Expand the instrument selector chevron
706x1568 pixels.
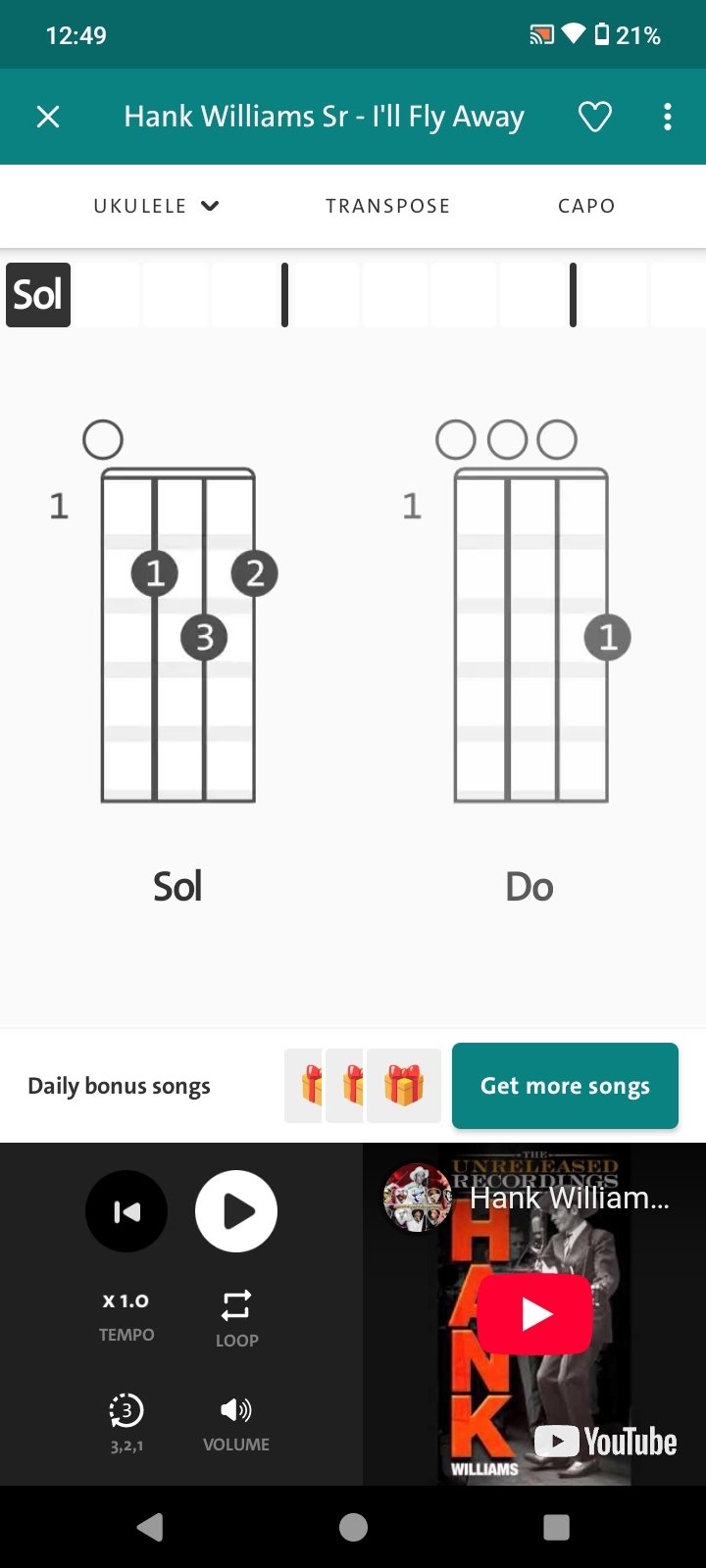(x=211, y=206)
